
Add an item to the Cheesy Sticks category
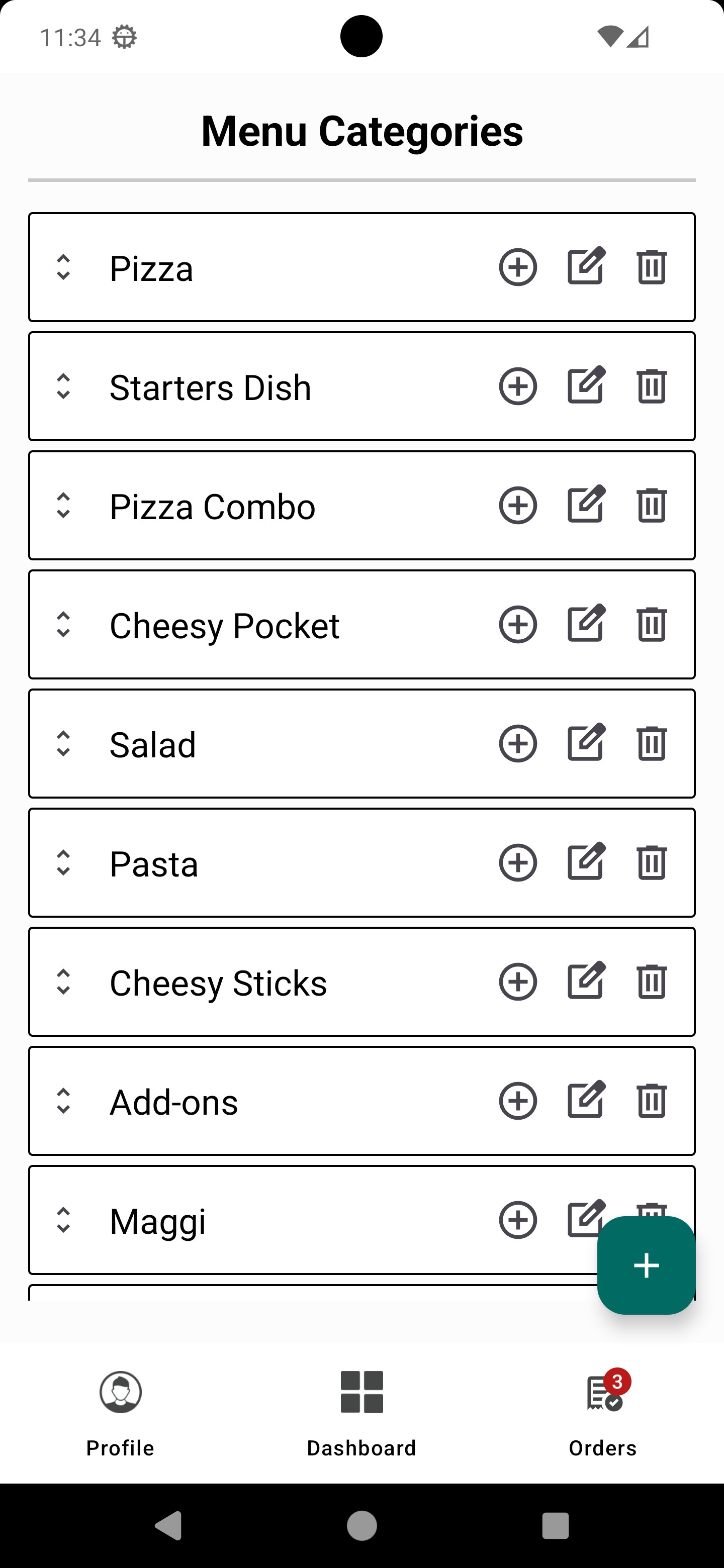point(518,981)
